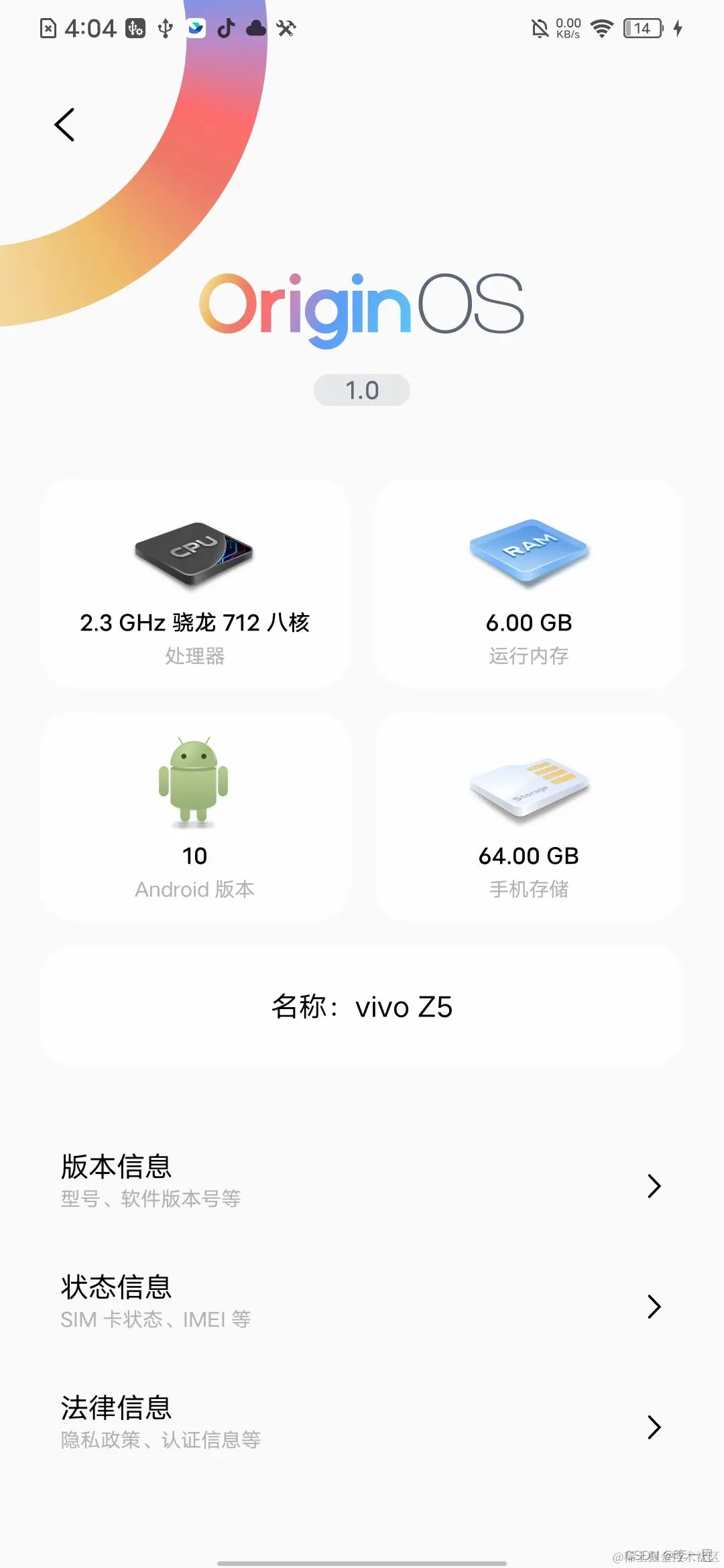Expand the 版本信息 chevron arrow

[655, 1185]
